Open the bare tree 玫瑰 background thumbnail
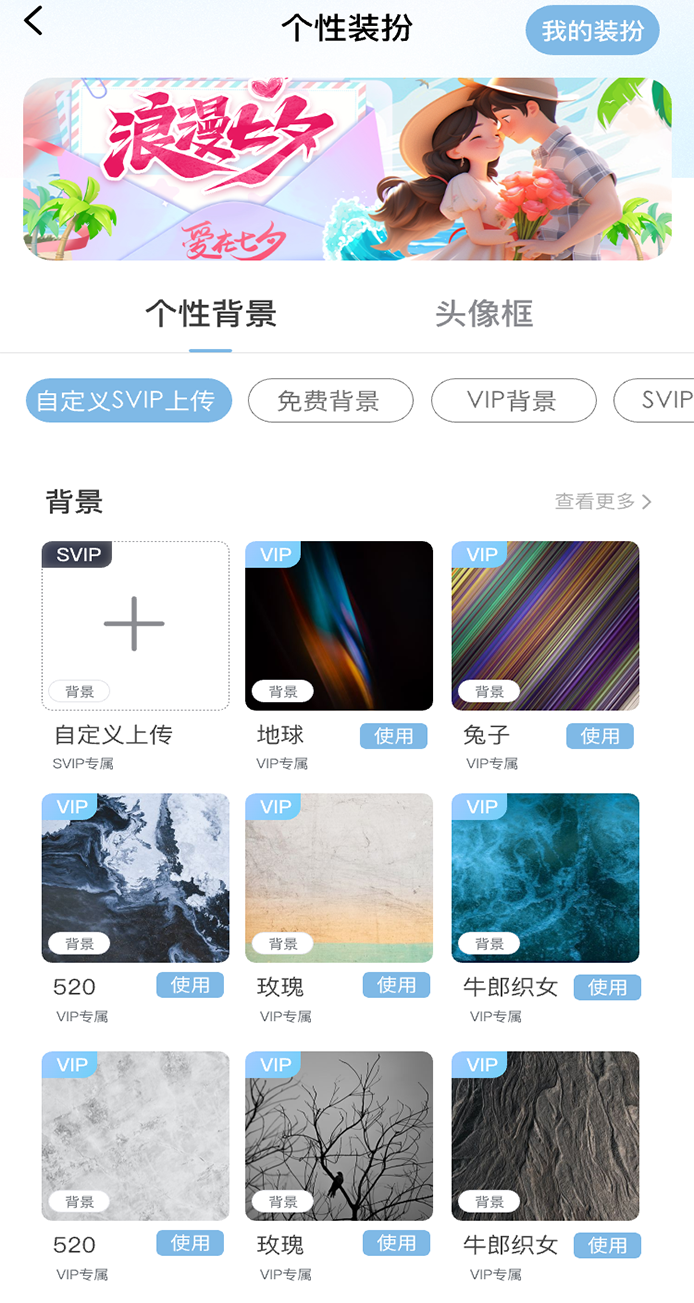This screenshot has height=1303, width=694. tap(339, 1136)
